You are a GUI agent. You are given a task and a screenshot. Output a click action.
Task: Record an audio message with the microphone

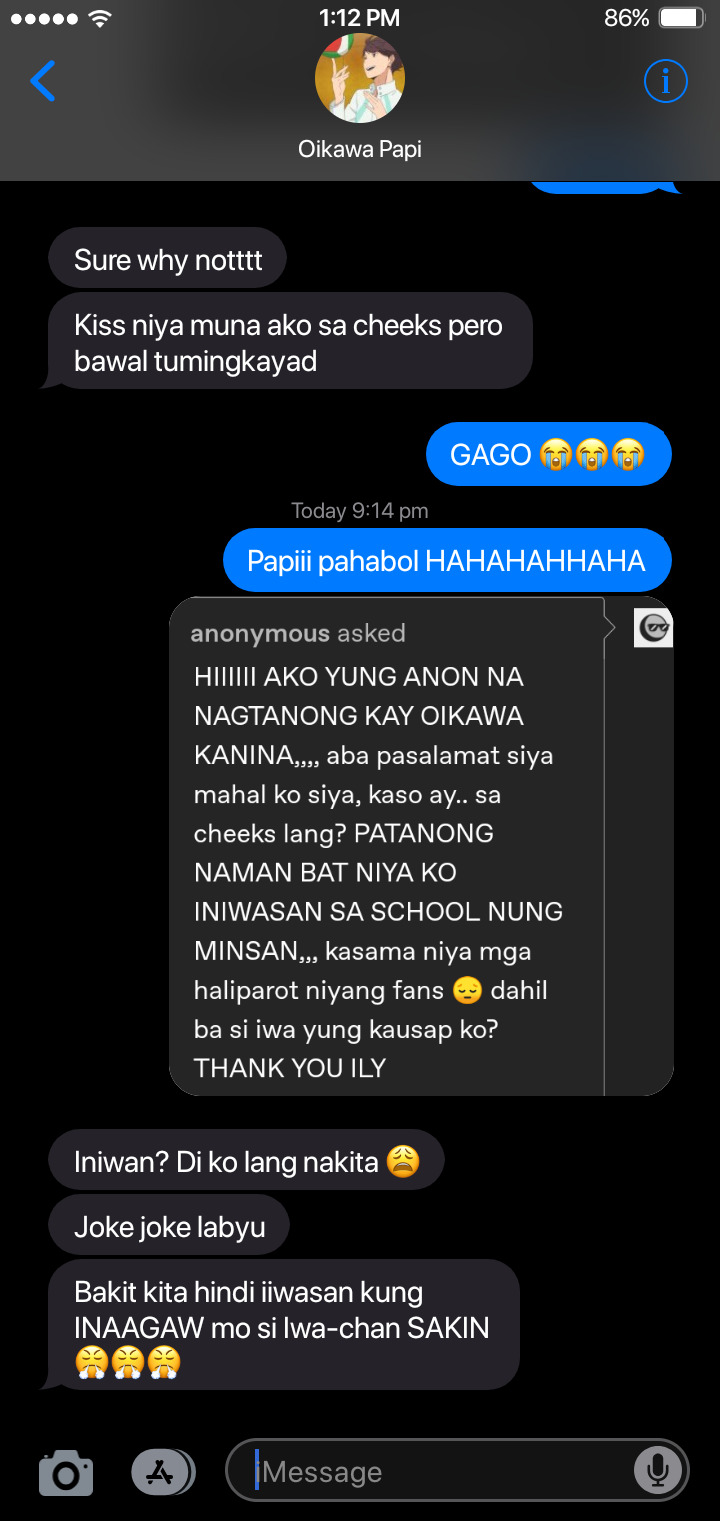click(x=658, y=1471)
